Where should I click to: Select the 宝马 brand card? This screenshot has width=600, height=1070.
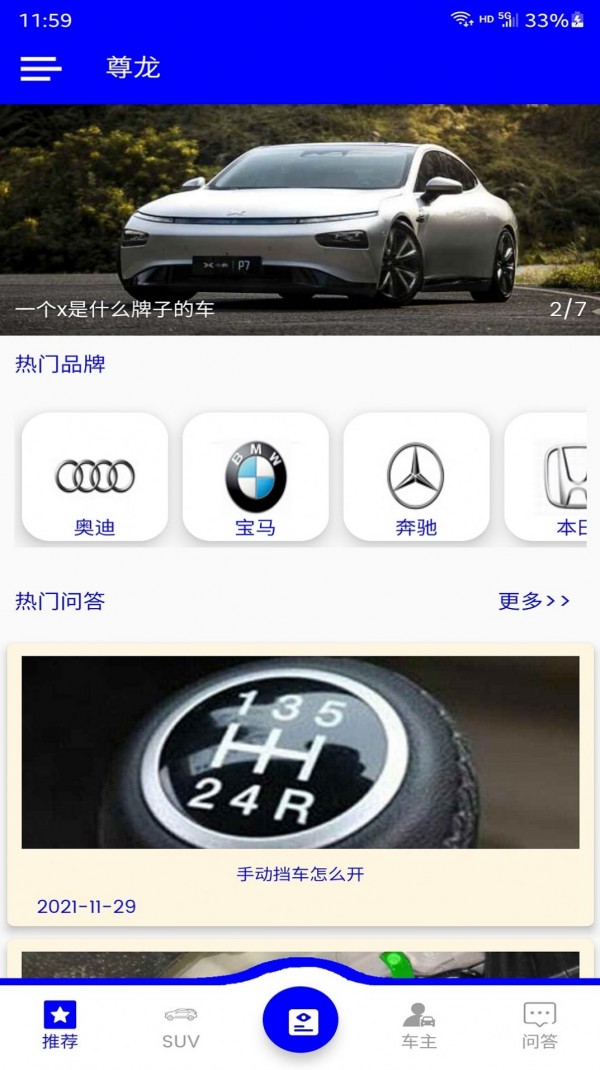tap(256, 478)
